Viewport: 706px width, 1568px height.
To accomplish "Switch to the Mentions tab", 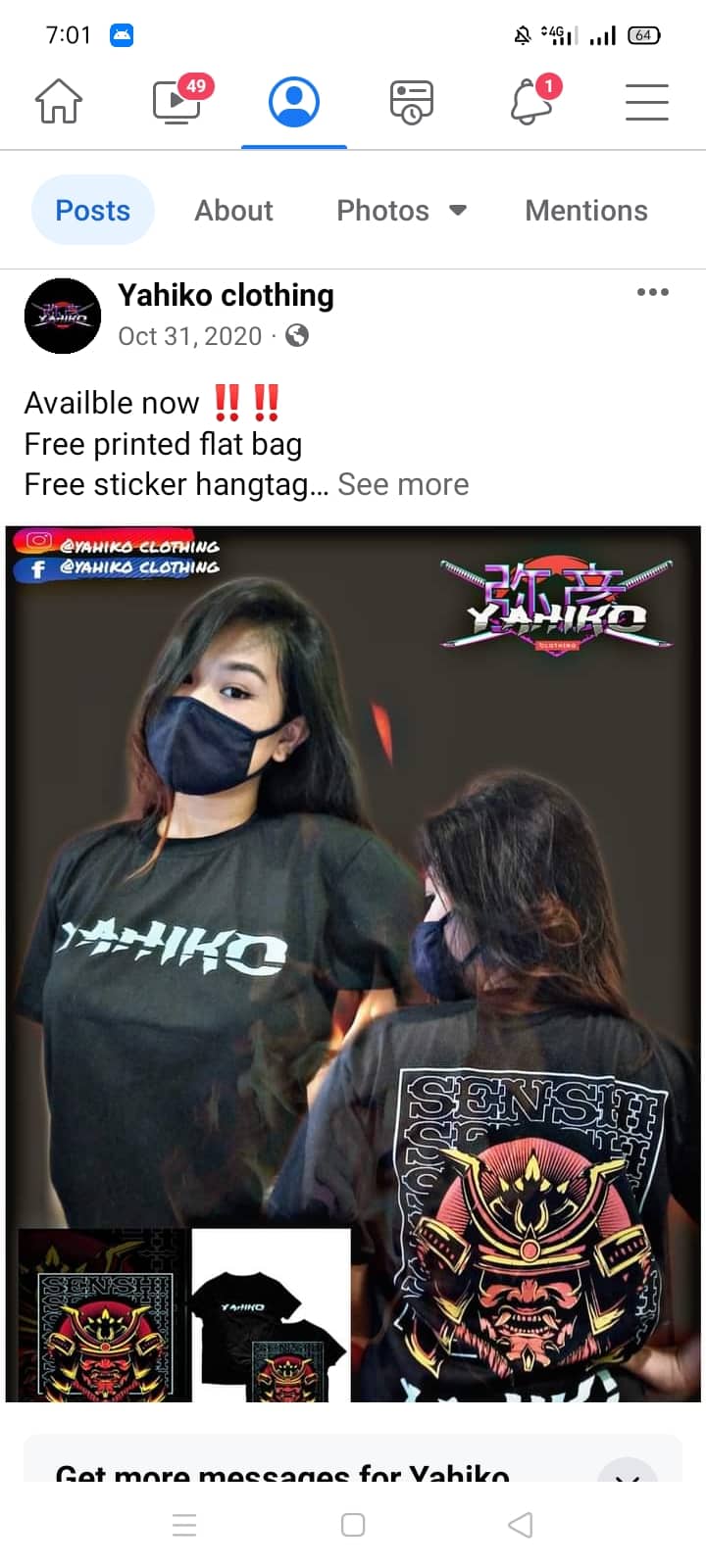I will click(586, 210).
